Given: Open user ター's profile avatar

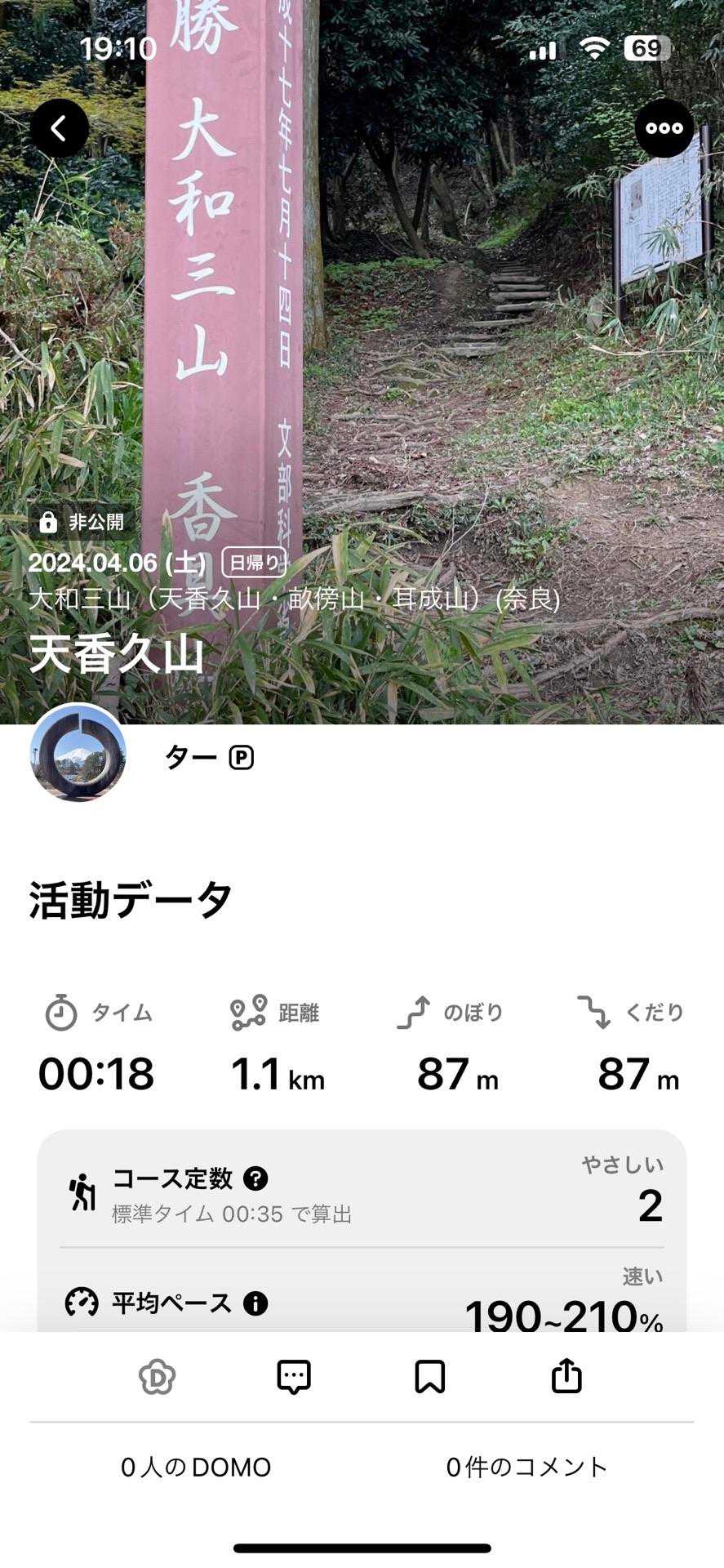Looking at the screenshot, I should [x=78, y=753].
